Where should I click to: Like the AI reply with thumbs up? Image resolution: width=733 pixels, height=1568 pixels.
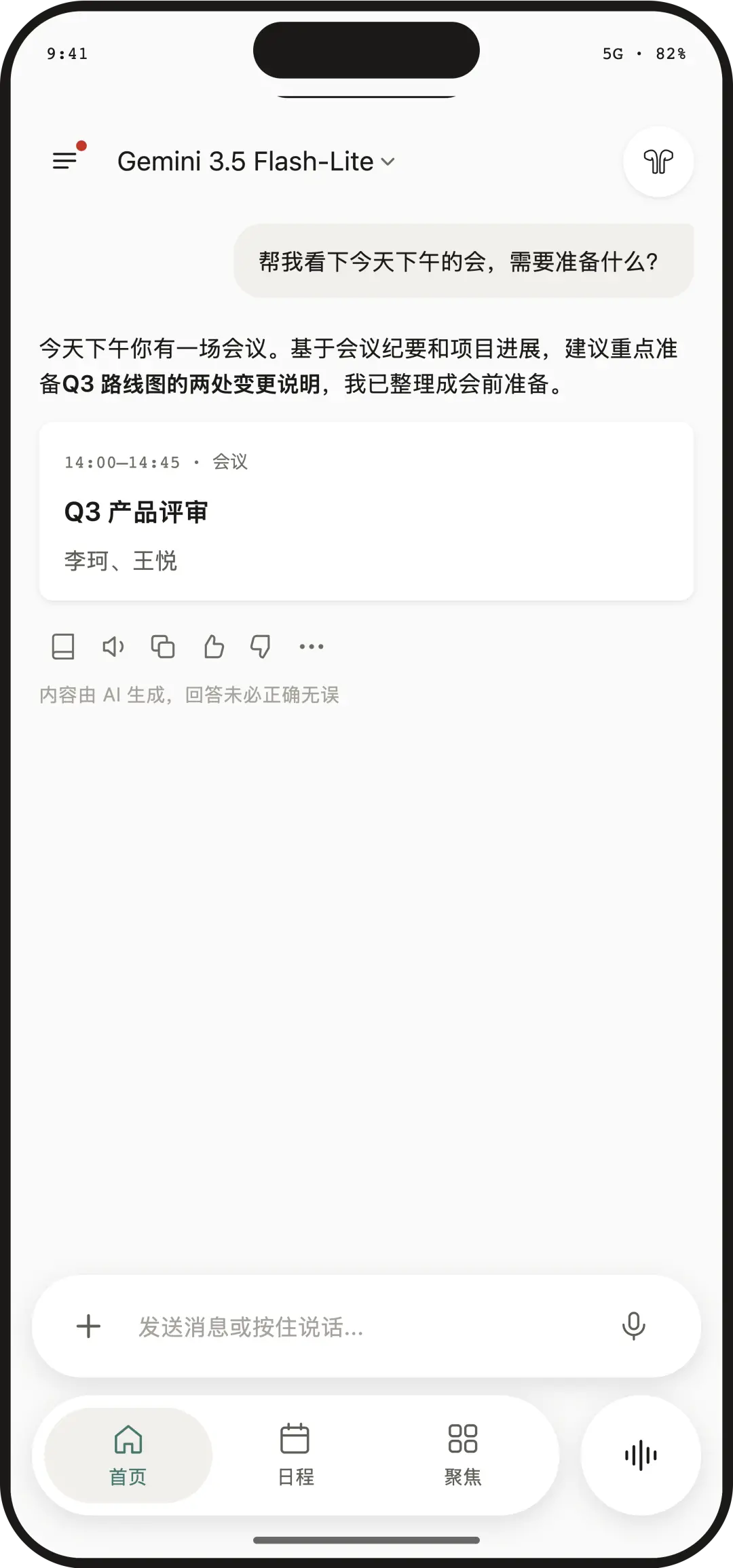click(x=214, y=647)
